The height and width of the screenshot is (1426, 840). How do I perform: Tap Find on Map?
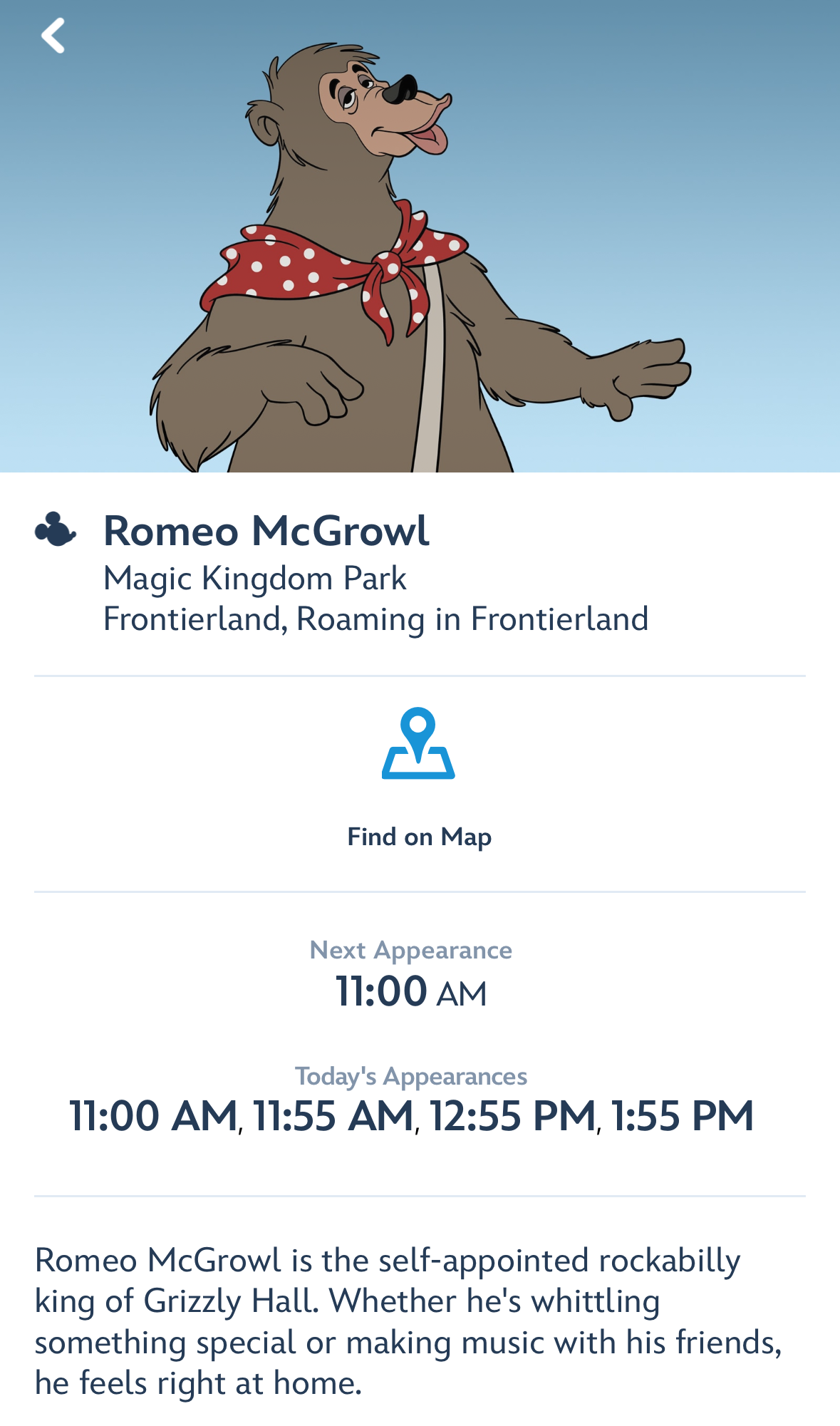coord(419,778)
